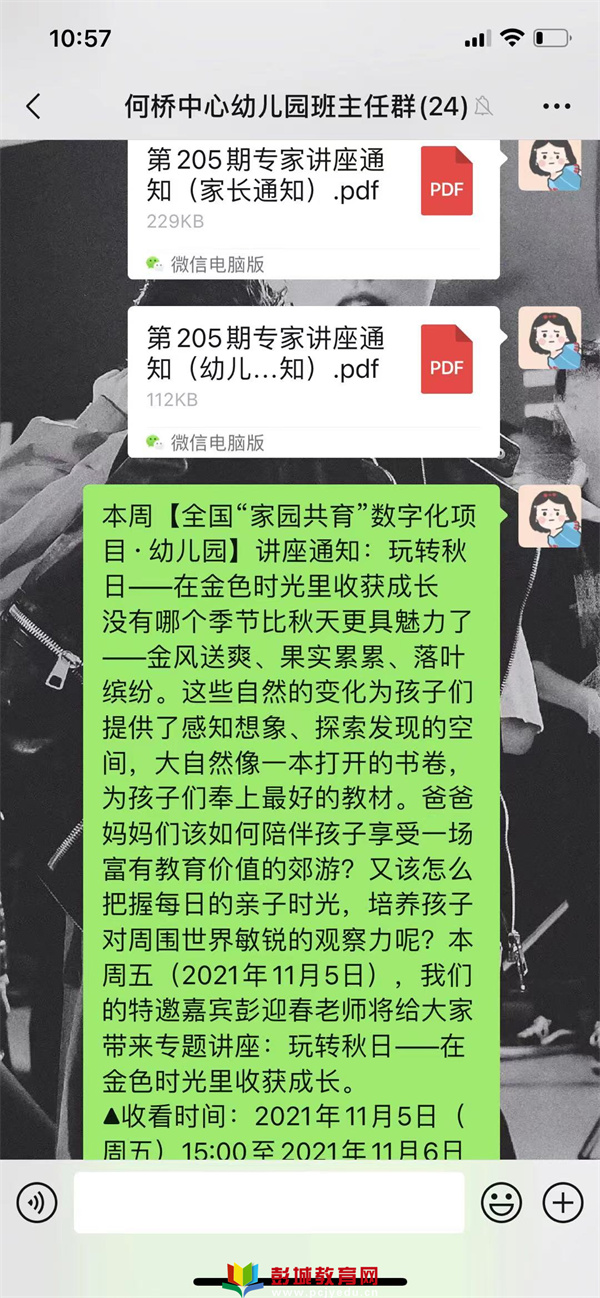The height and width of the screenshot is (1298, 600).
Task: Open the group chat info menu
Action: (555, 107)
